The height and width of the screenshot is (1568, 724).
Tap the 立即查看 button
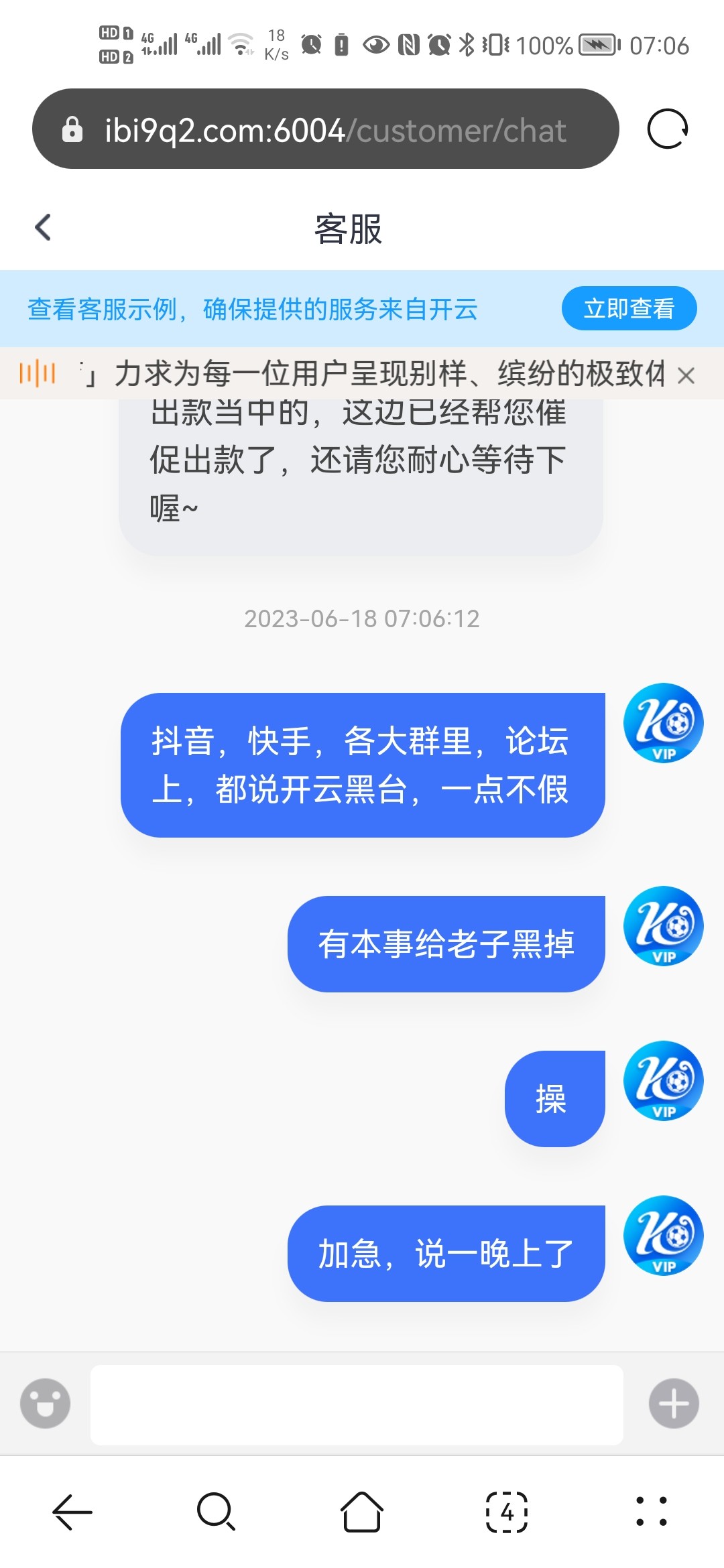pos(629,308)
